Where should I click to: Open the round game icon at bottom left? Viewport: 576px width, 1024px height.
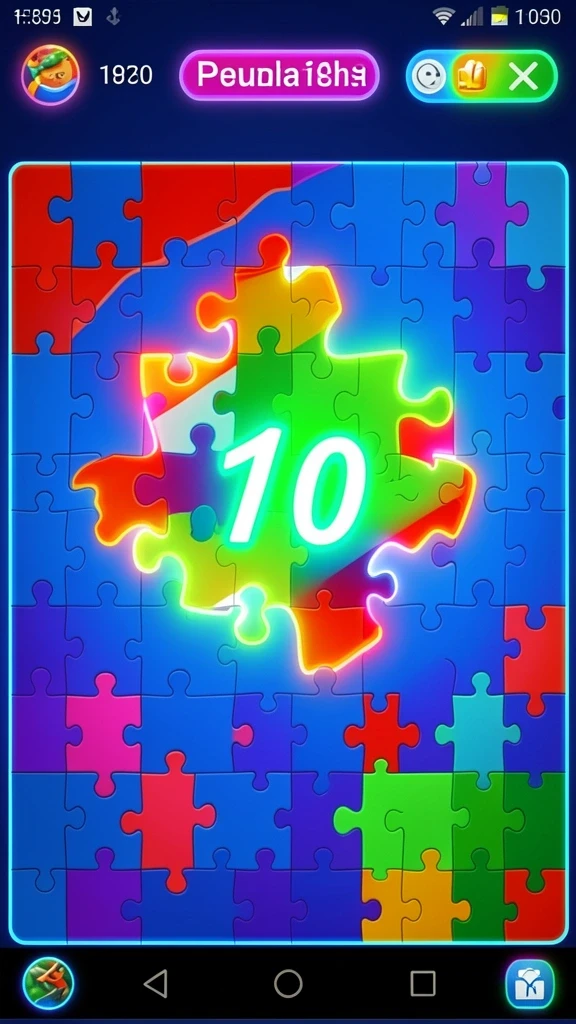[x=48, y=984]
